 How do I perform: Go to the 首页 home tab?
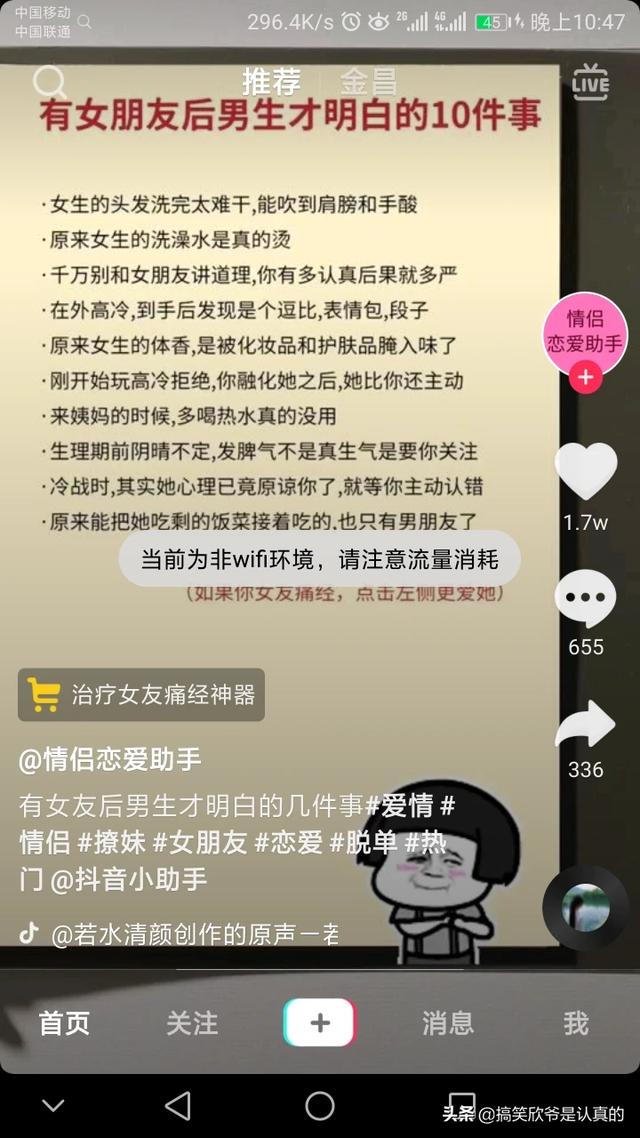point(64,1022)
